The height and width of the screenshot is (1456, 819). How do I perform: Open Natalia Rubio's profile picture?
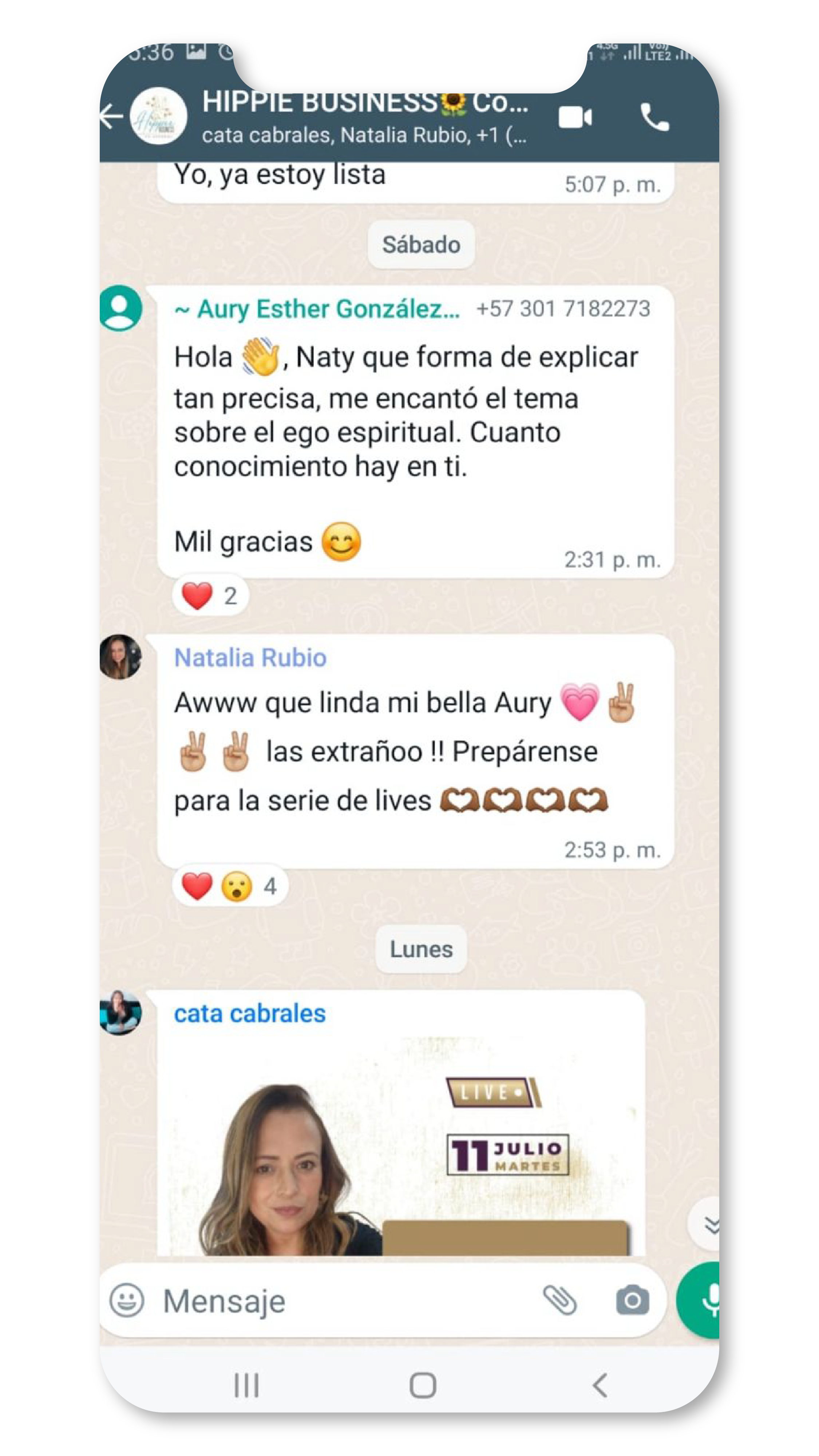120,657
